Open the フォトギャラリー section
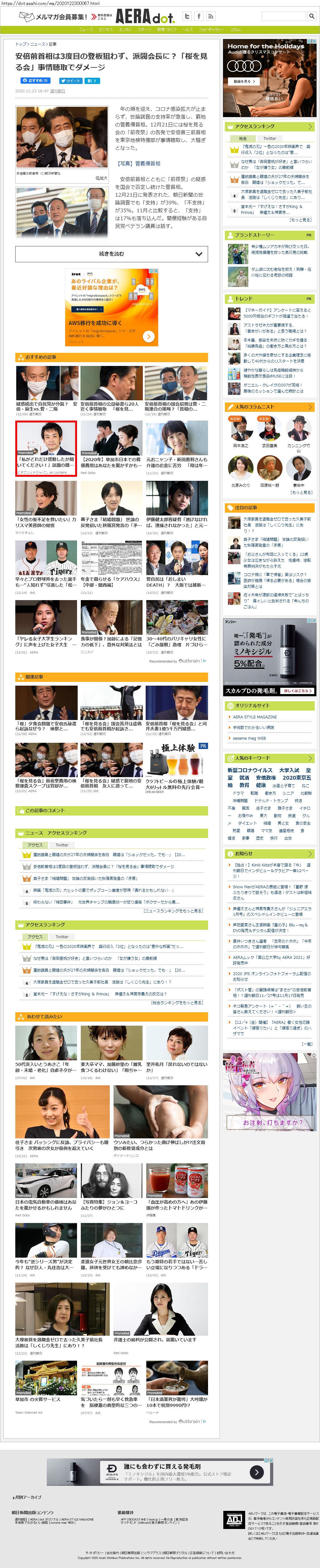This screenshot has height=1568, width=320. pos(211,29)
